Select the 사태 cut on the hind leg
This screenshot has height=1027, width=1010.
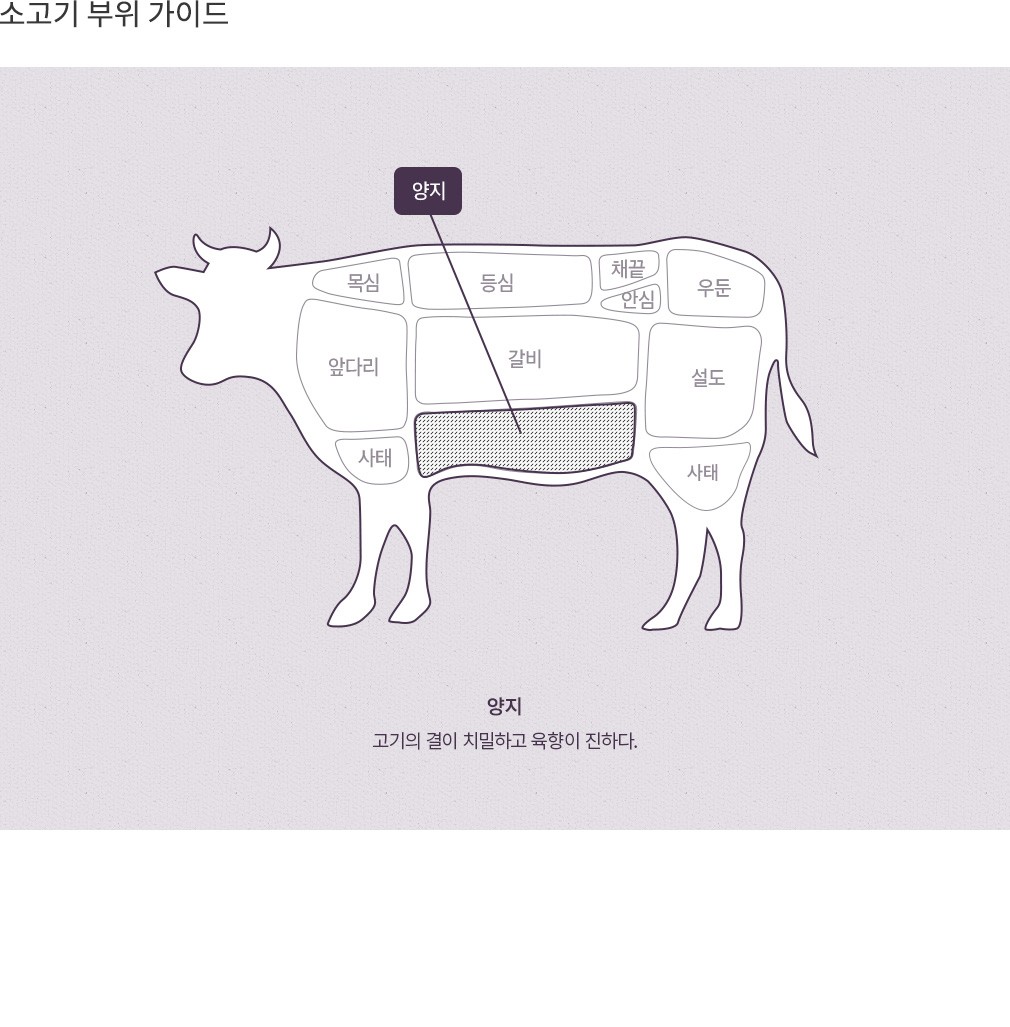point(702,472)
